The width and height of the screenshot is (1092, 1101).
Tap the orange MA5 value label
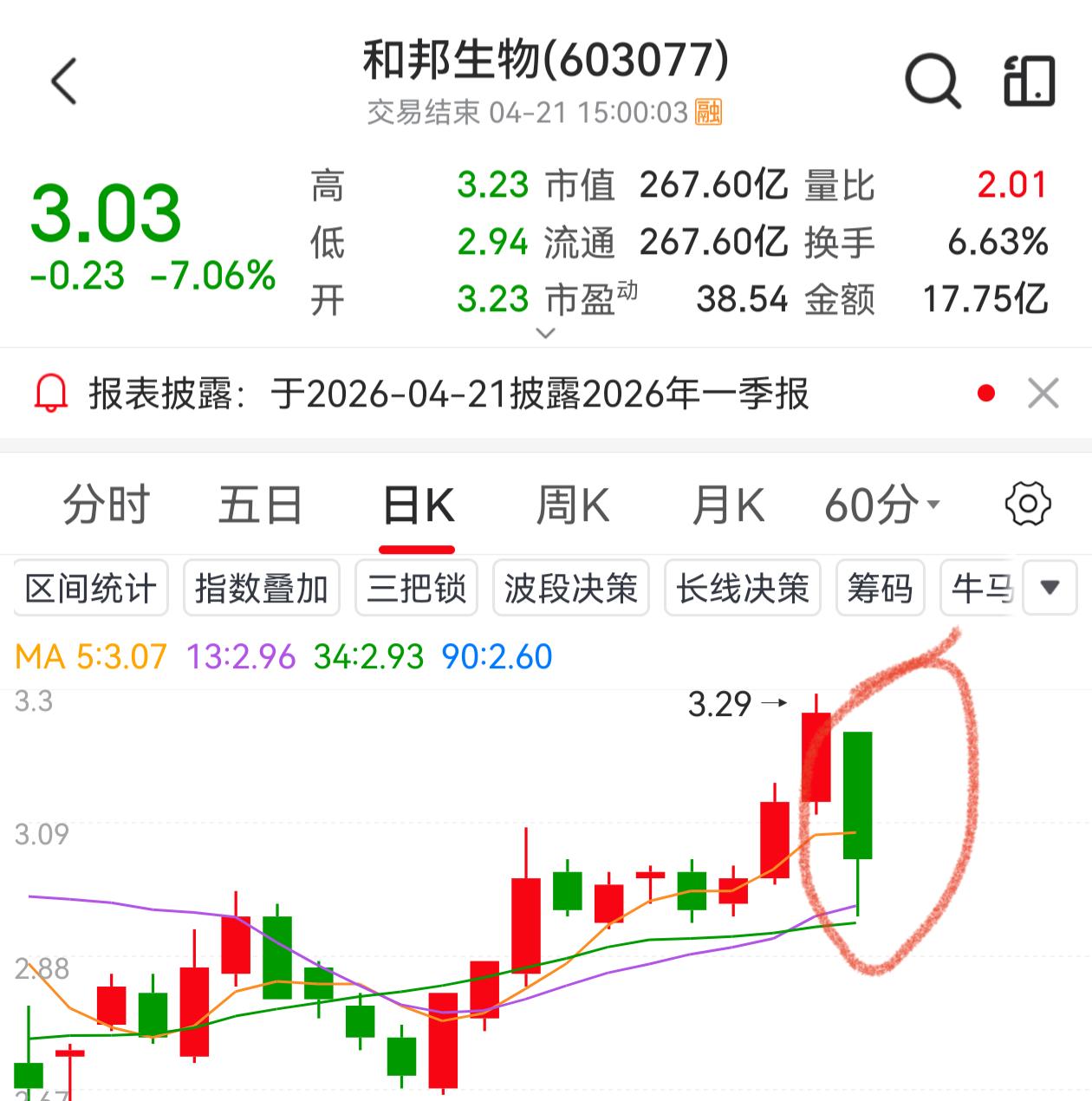[x=87, y=658]
